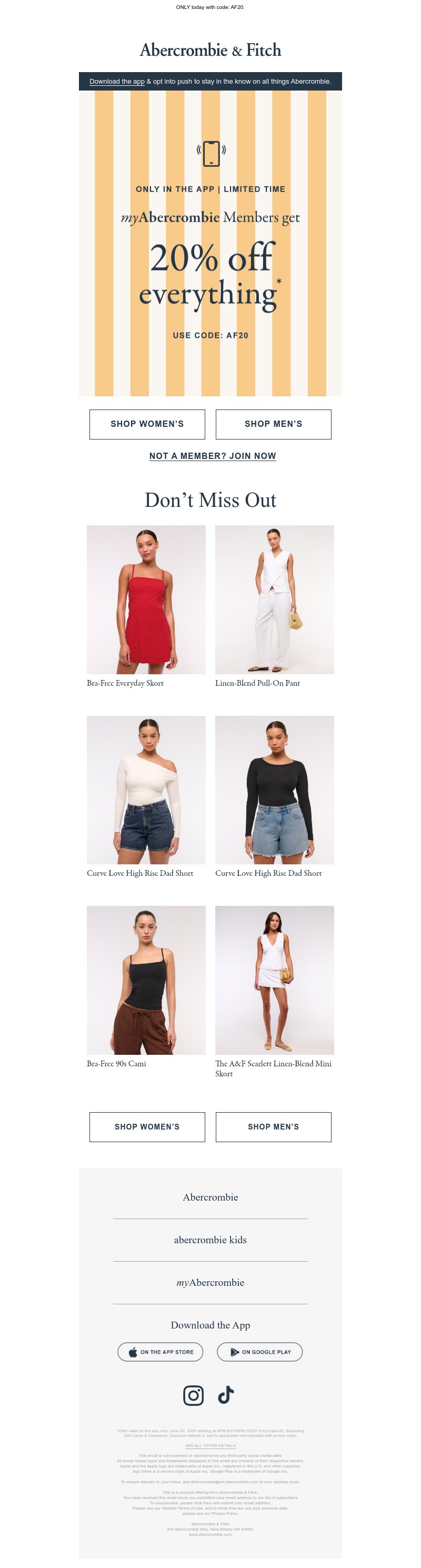The width and height of the screenshot is (421, 1568).
Task: Open the Not a Member? Join Now link
Action: click(212, 456)
